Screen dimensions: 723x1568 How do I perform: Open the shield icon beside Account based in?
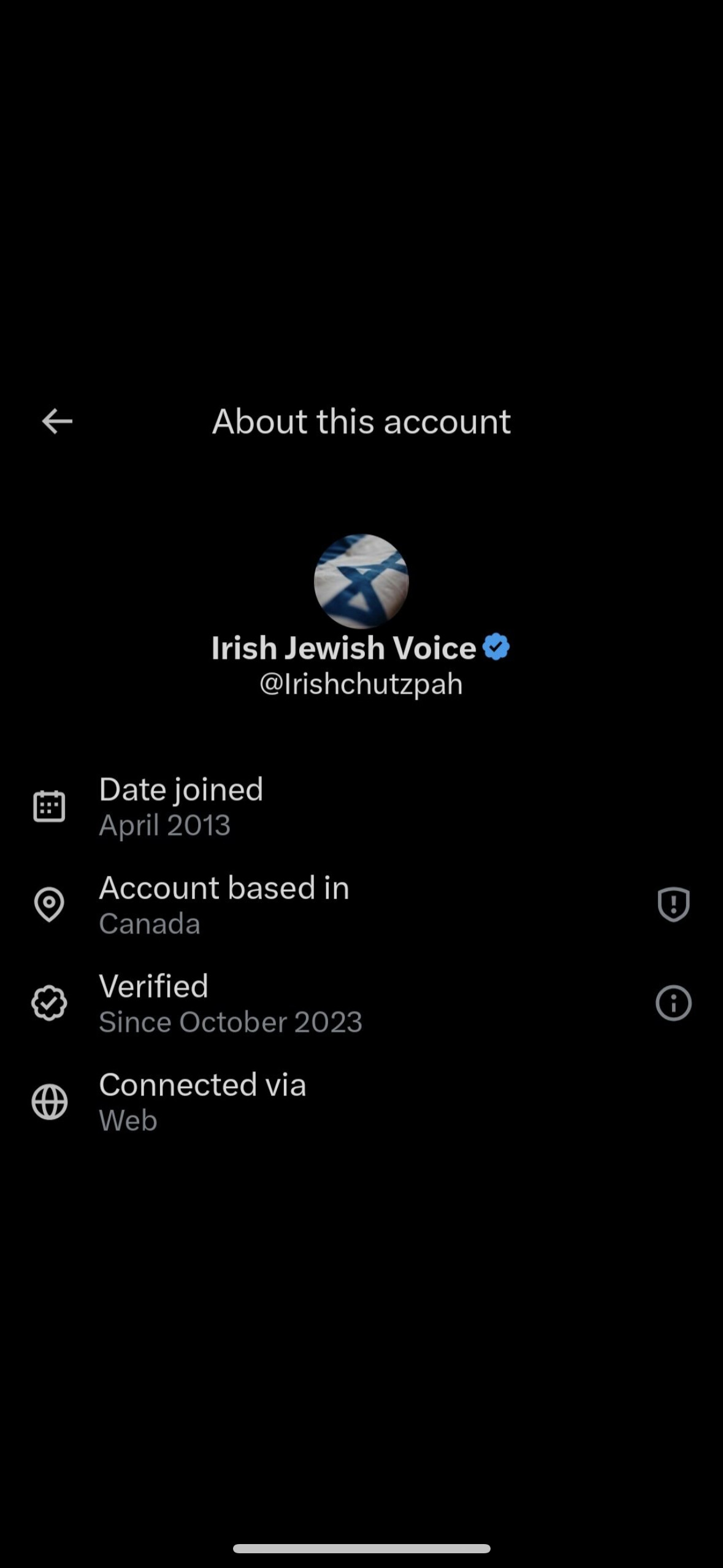point(673,905)
